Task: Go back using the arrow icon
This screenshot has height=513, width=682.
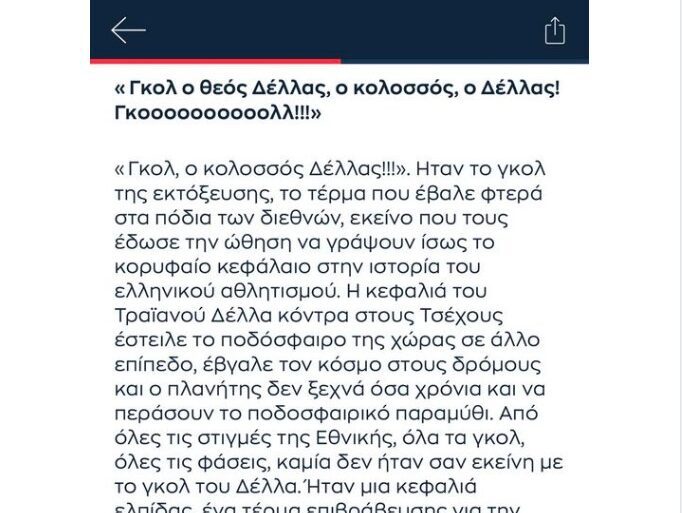Action: [x=128, y=30]
